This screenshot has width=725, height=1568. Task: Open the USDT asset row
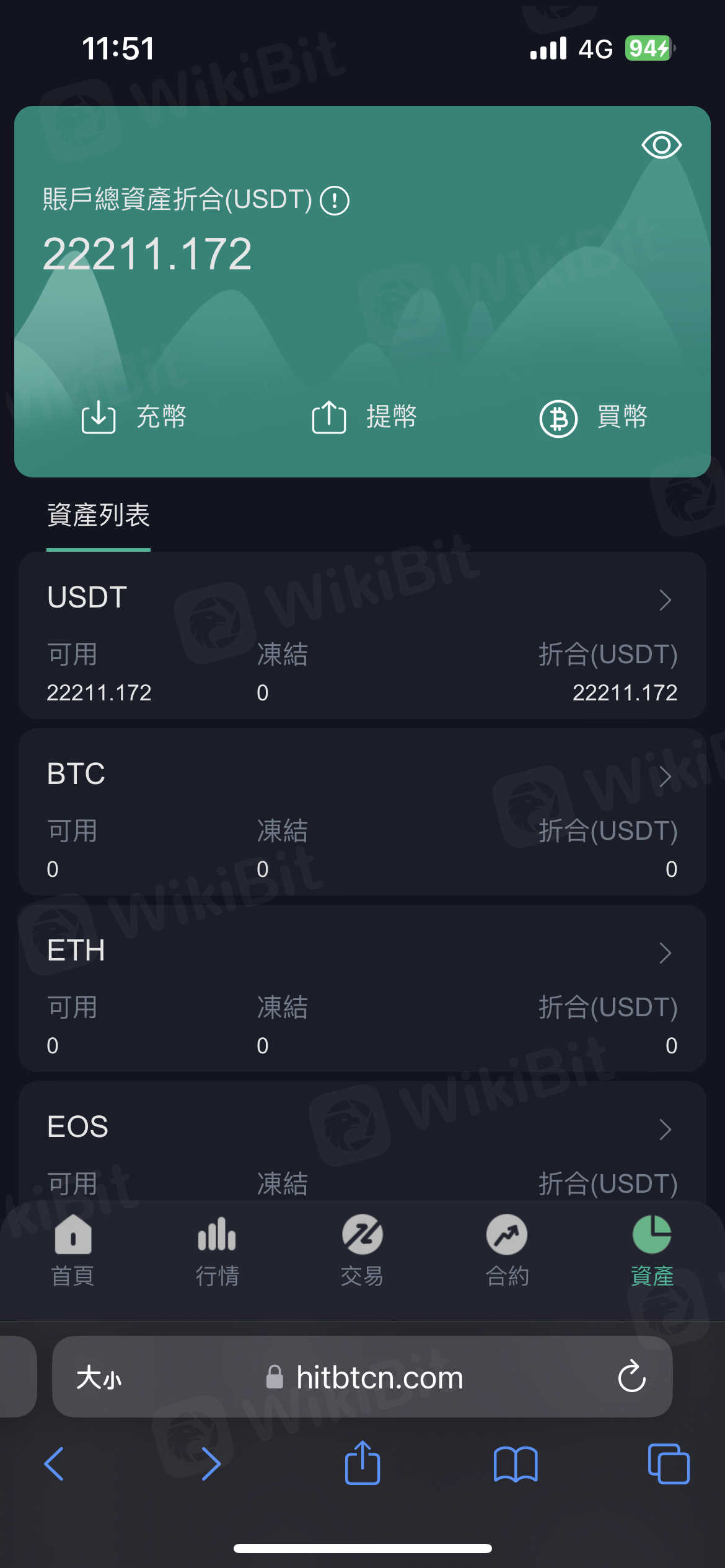point(362,635)
